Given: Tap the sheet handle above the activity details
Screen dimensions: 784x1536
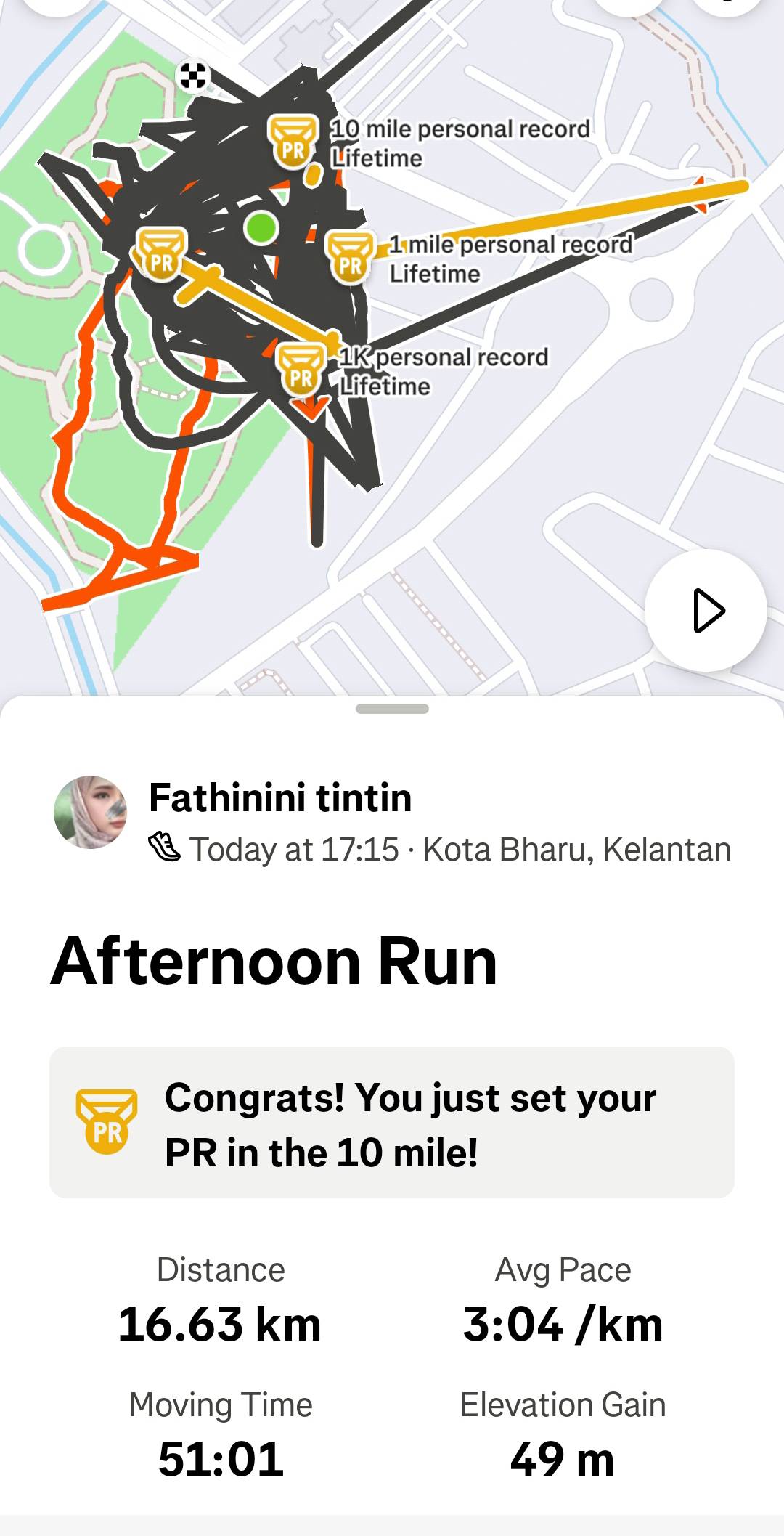Looking at the screenshot, I should point(392,709).
